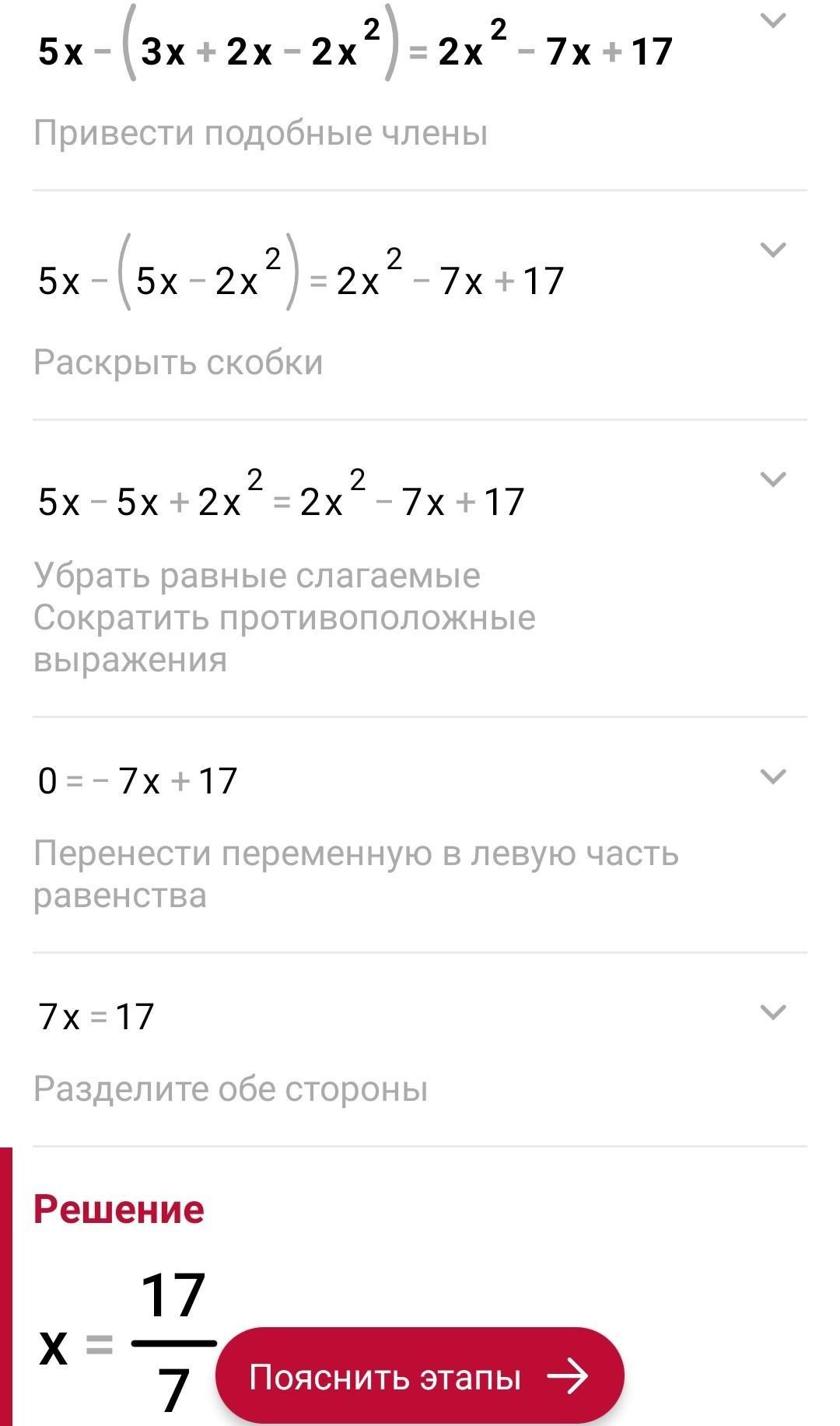
Task: Expand the 'Перенести переменную в левую часть' step
Action: pos(772,776)
